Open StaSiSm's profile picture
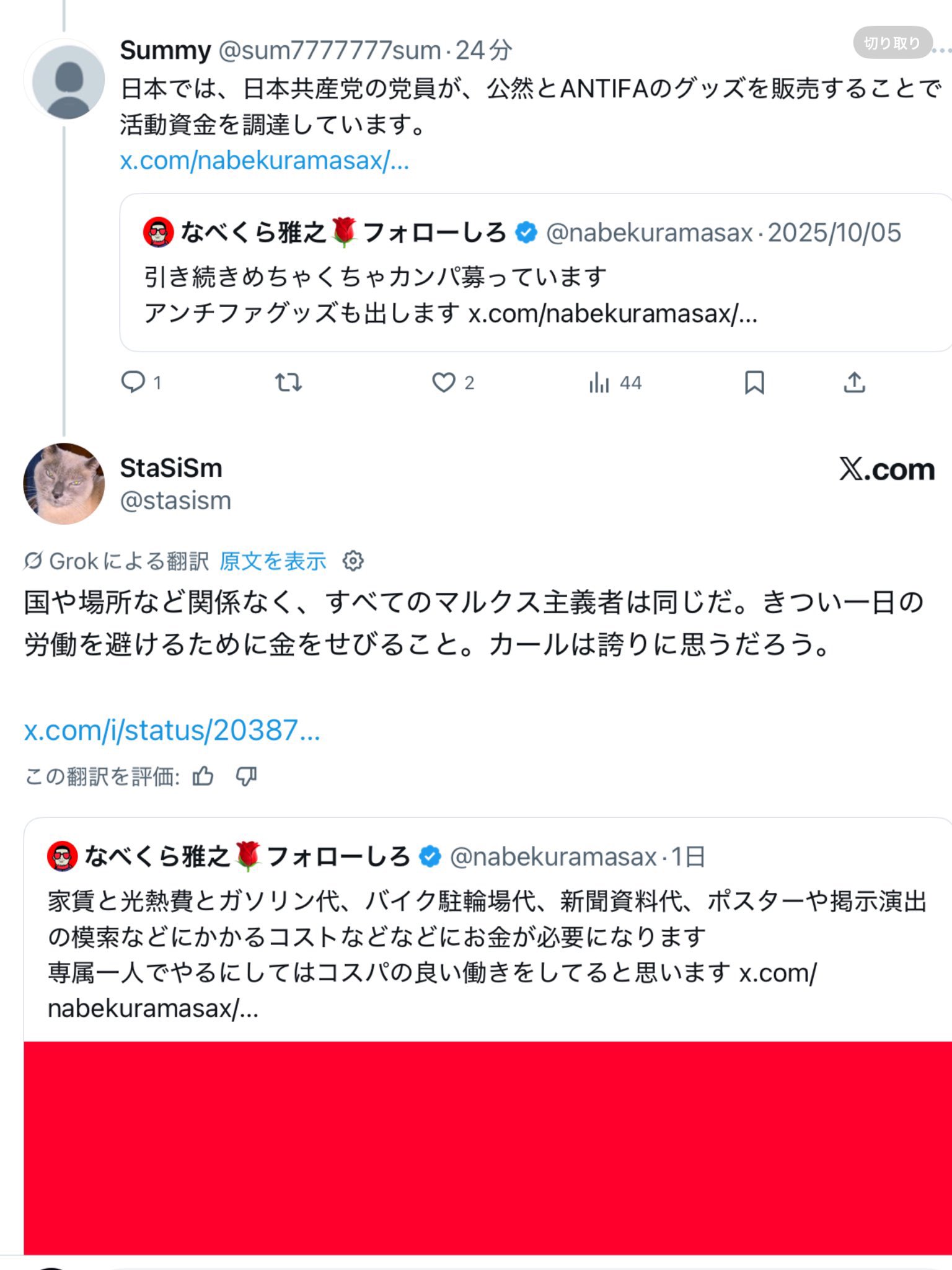The height and width of the screenshot is (1270, 952). (x=64, y=484)
